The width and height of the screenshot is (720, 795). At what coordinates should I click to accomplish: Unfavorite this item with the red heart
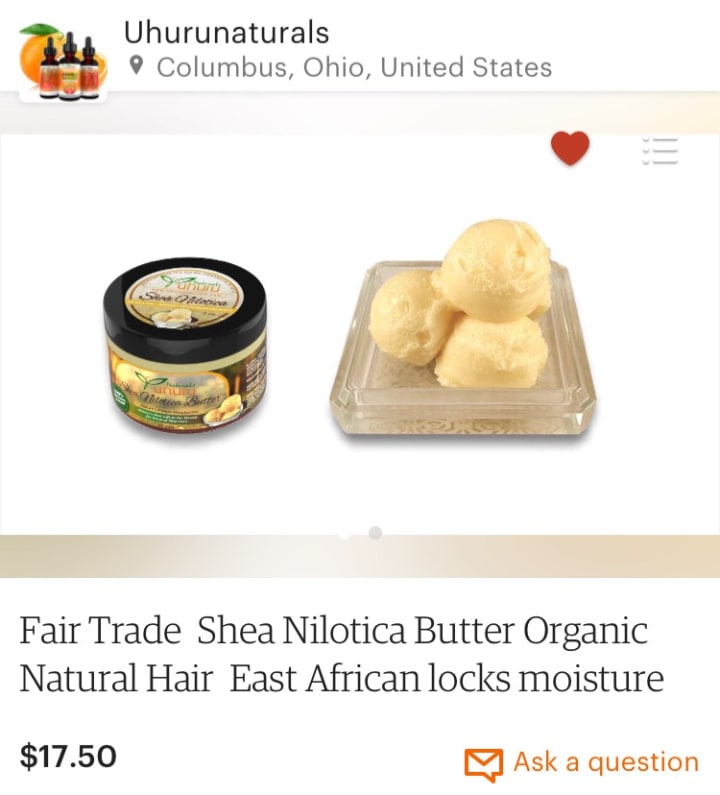570,150
